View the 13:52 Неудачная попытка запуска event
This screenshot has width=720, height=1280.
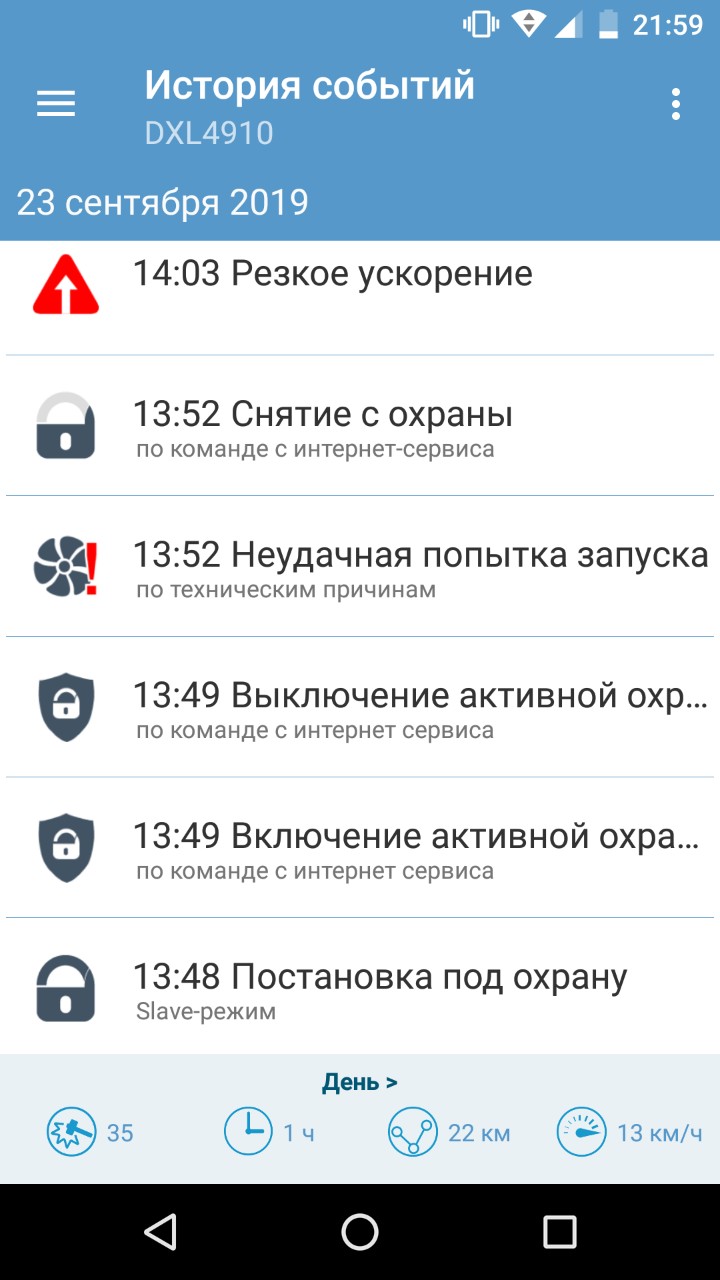pyautogui.click(x=360, y=567)
